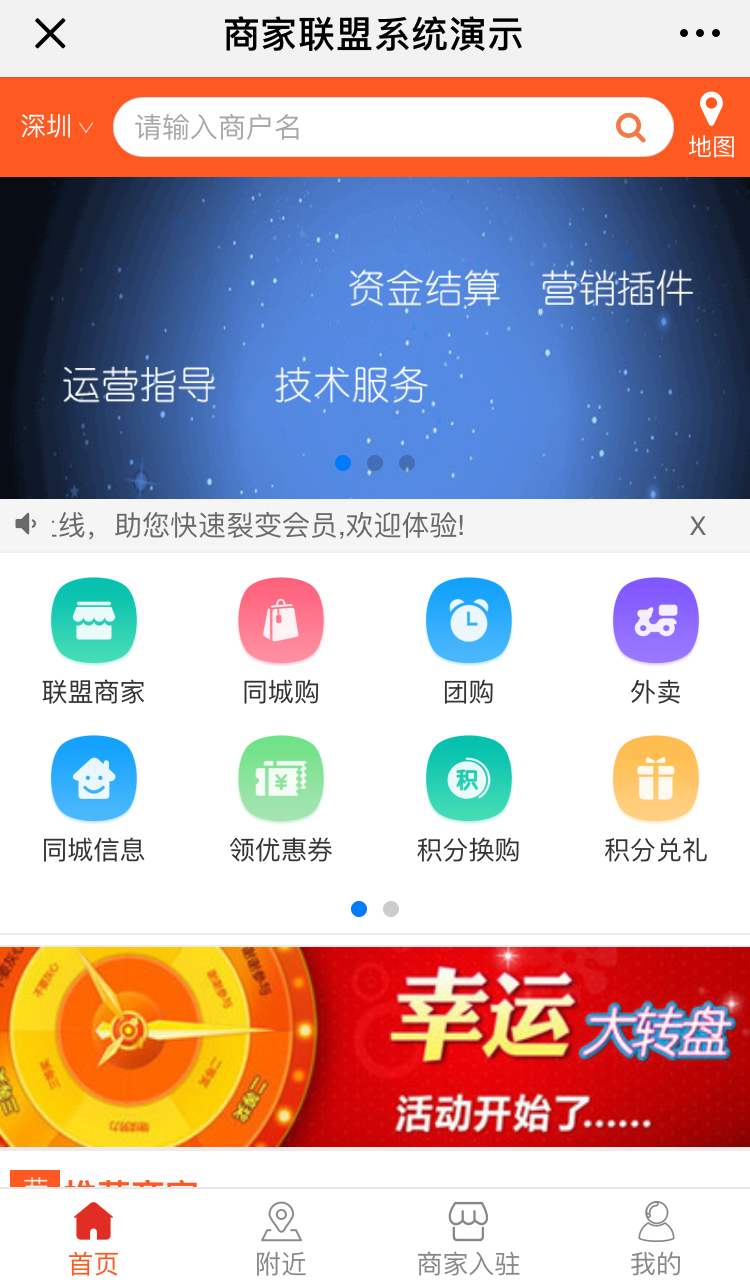
Task: Open the three-dot overflow menu
Action: click(x=699, y=34)
